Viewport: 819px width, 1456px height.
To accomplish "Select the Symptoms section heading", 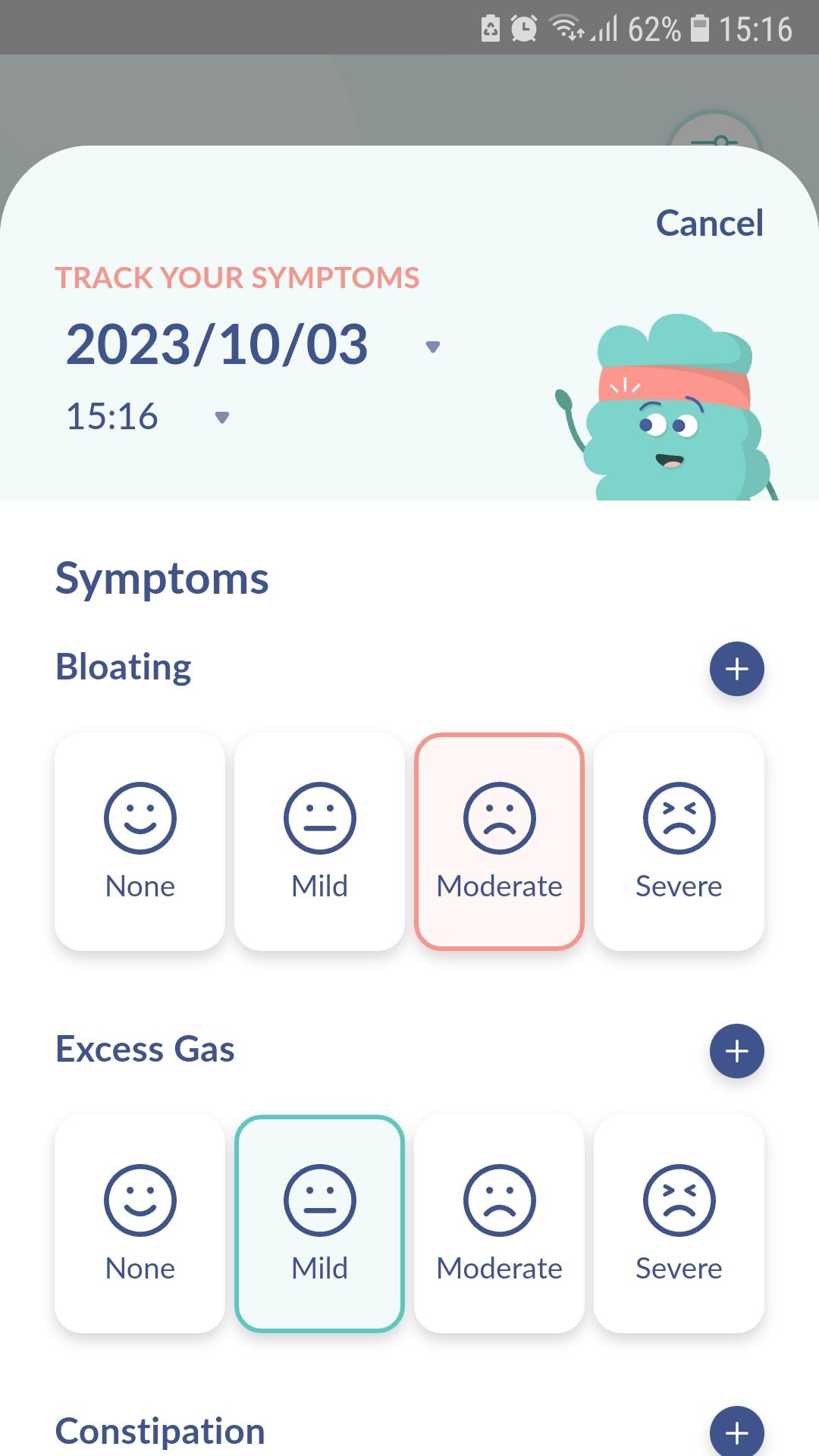I will 162,578.
